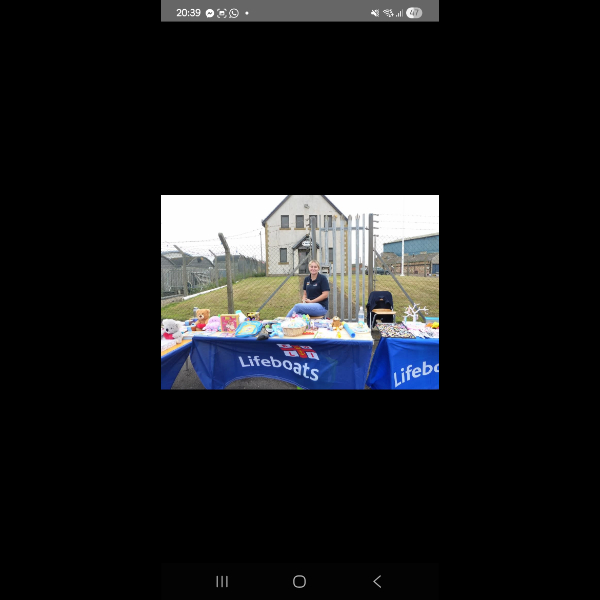Go back using the navigation bar

(x=377, y=581)
